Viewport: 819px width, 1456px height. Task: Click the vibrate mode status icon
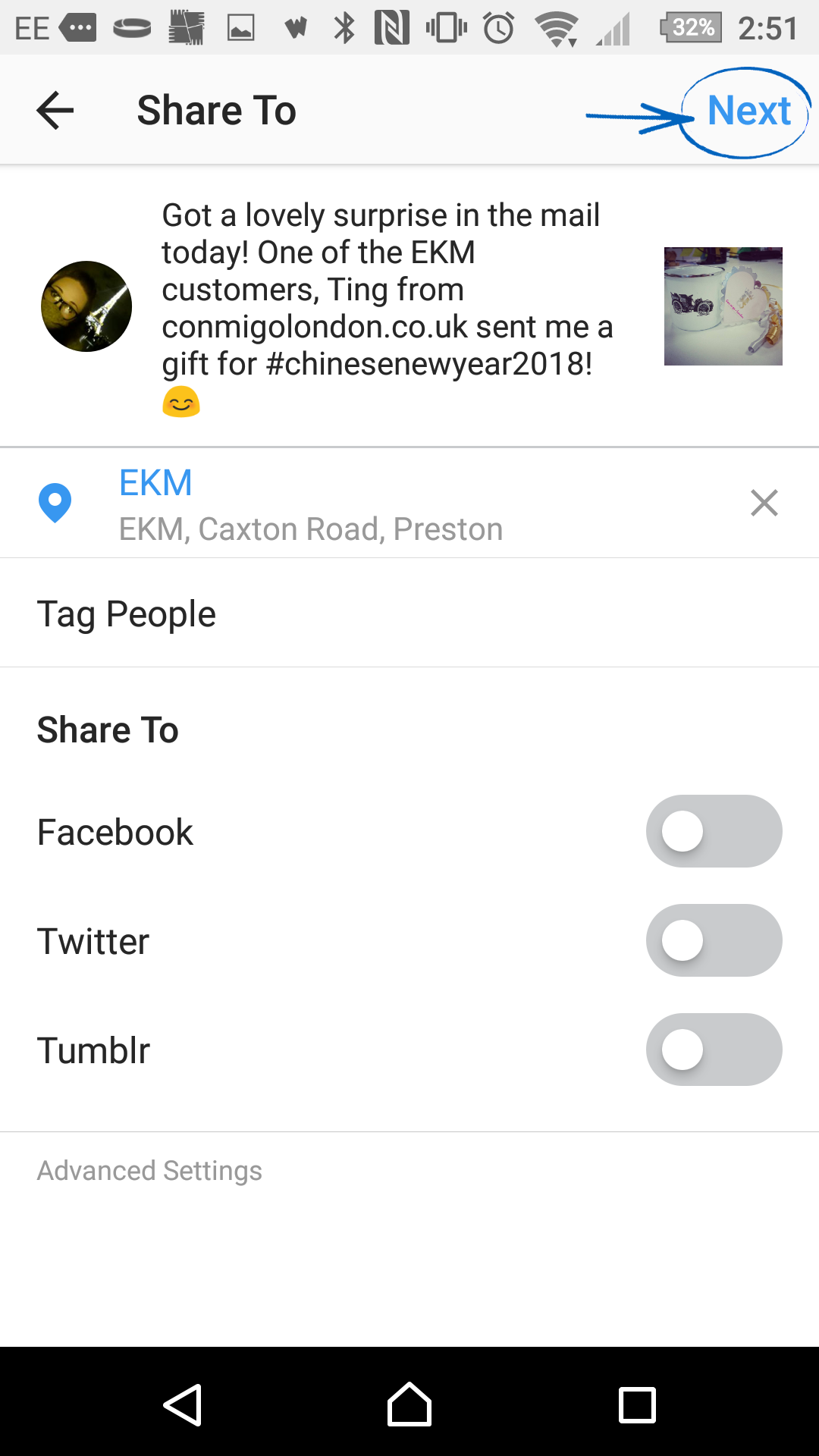(447, 27)
